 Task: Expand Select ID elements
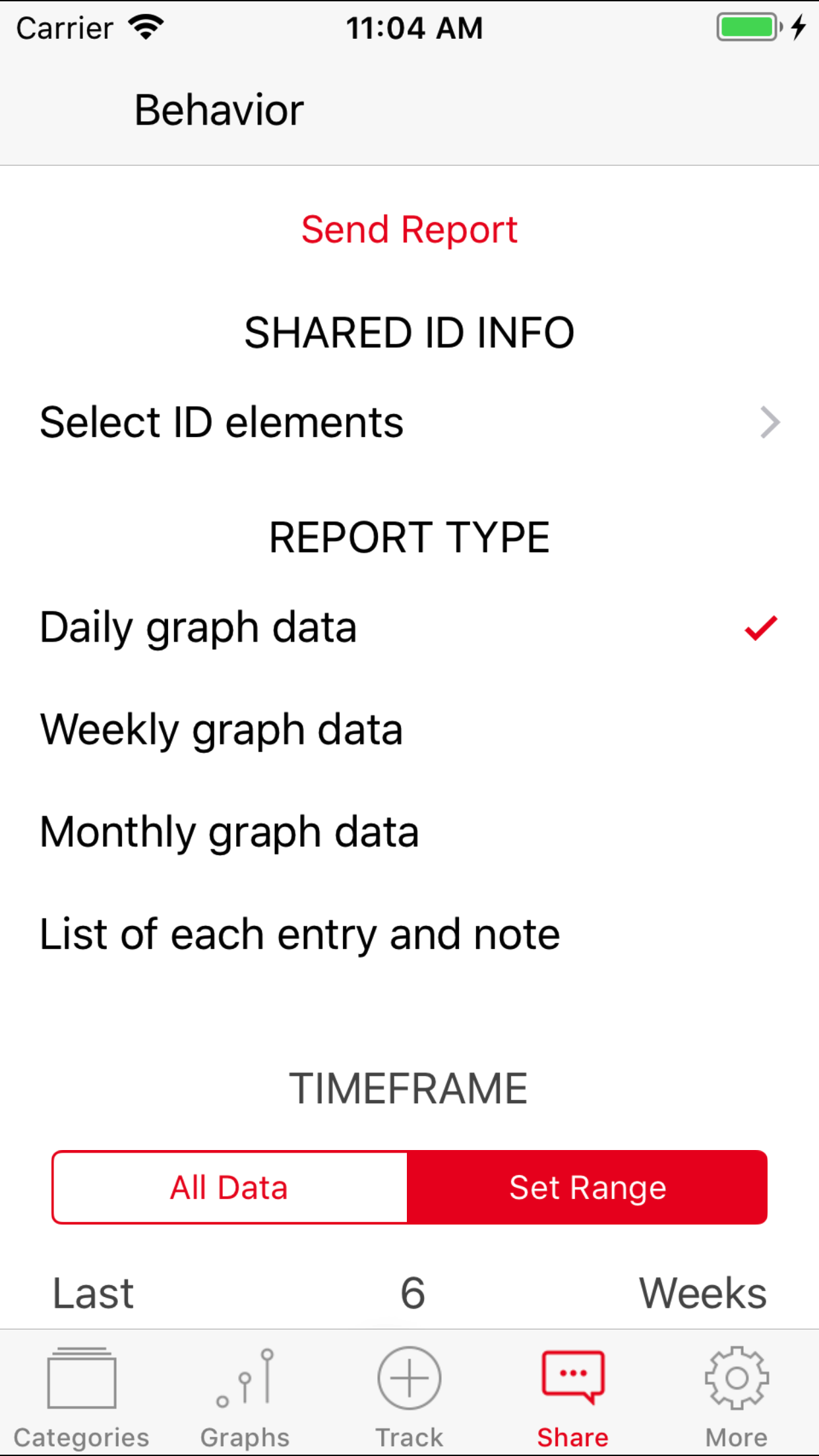tap(409, 423)
